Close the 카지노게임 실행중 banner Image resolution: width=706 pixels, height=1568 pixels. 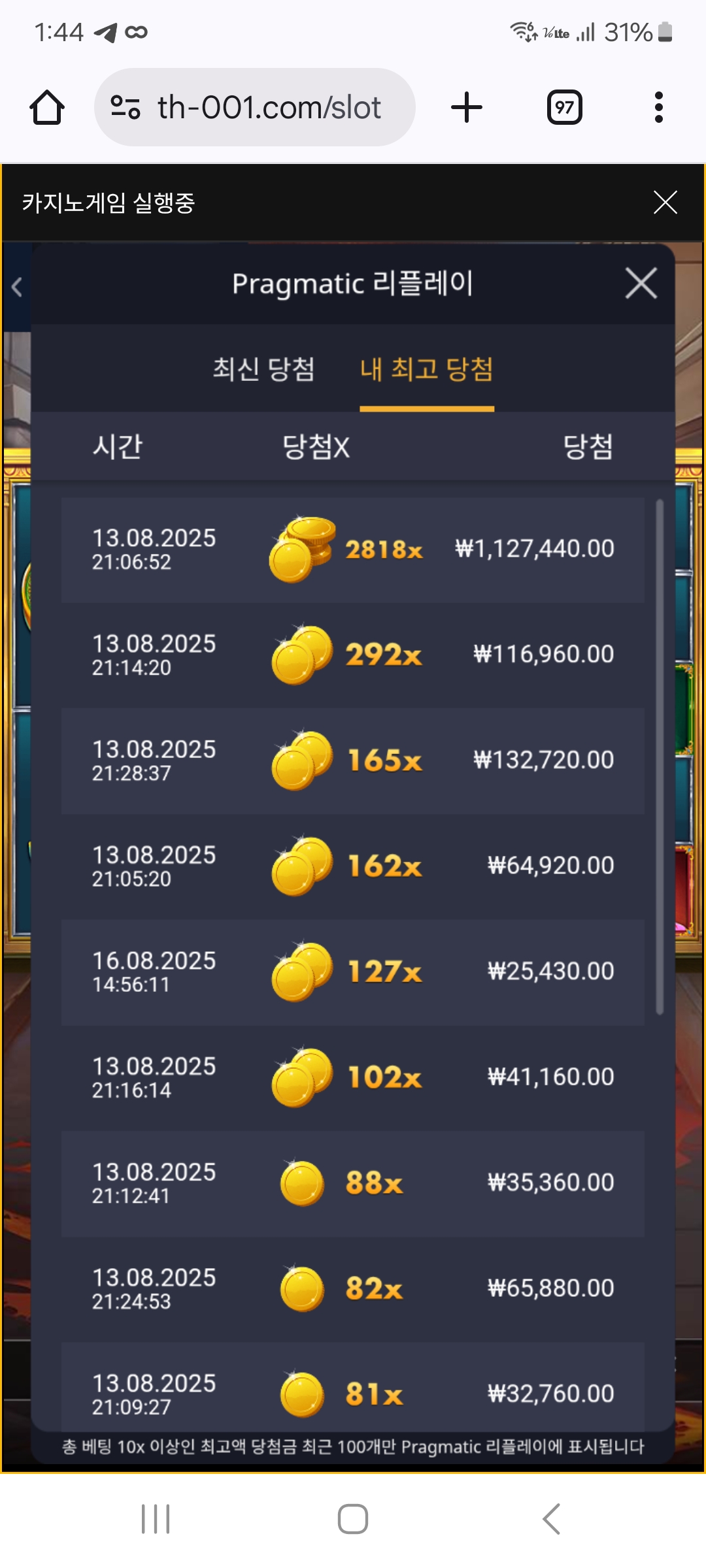(x=665, y=203)
